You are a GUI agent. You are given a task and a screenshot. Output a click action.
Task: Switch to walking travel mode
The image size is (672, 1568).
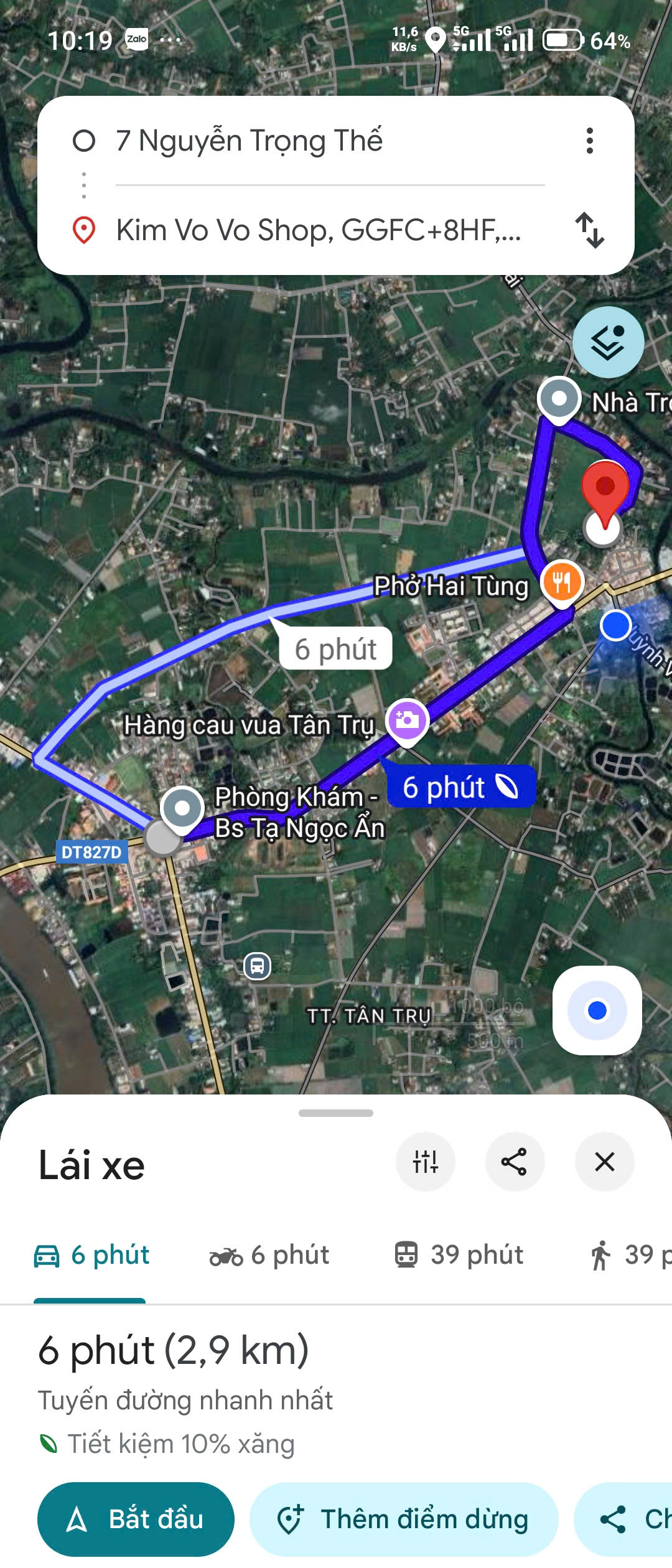coord(628,1255)
